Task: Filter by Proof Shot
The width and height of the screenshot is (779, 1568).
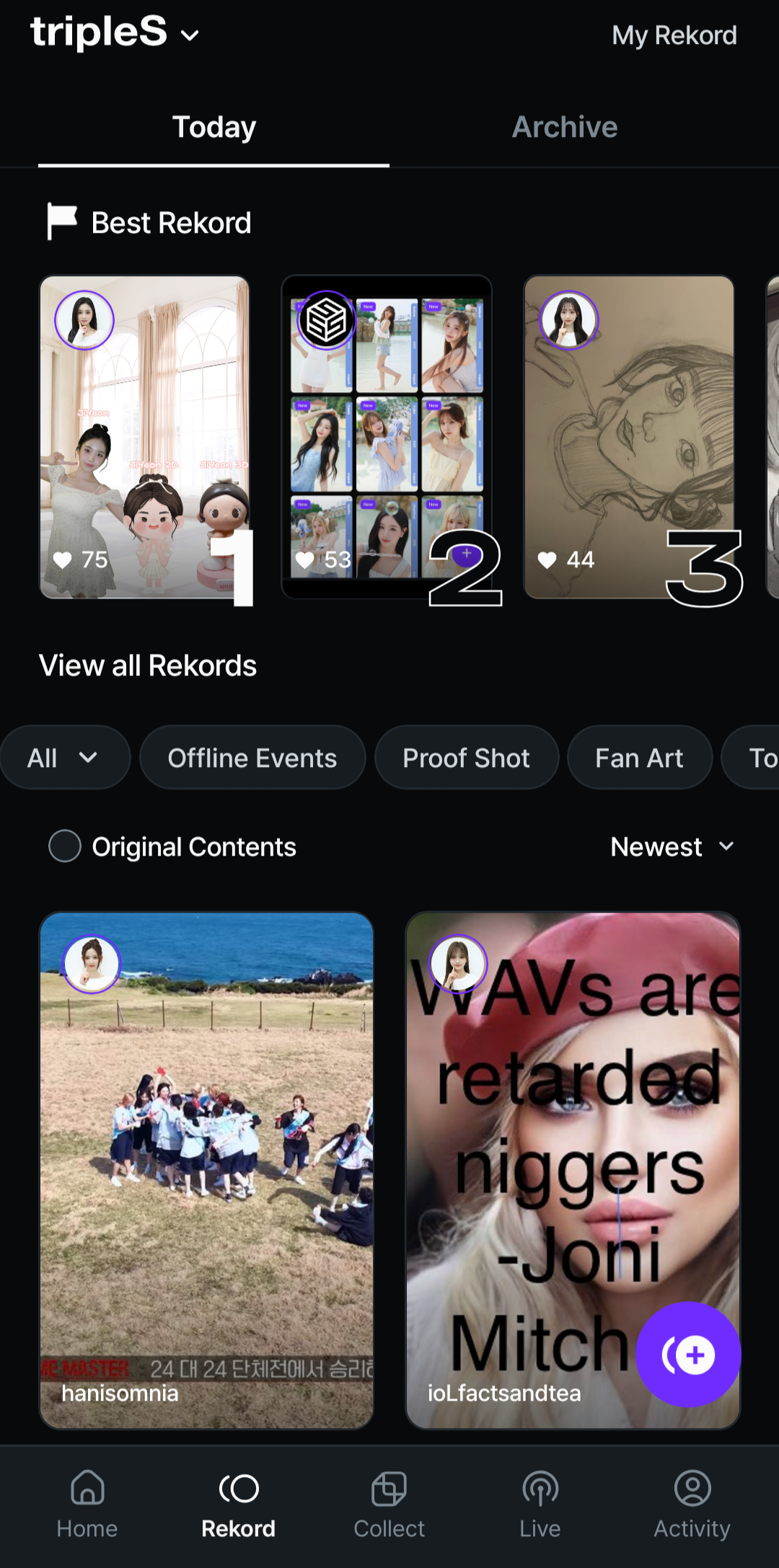Action: click(466, 758)
